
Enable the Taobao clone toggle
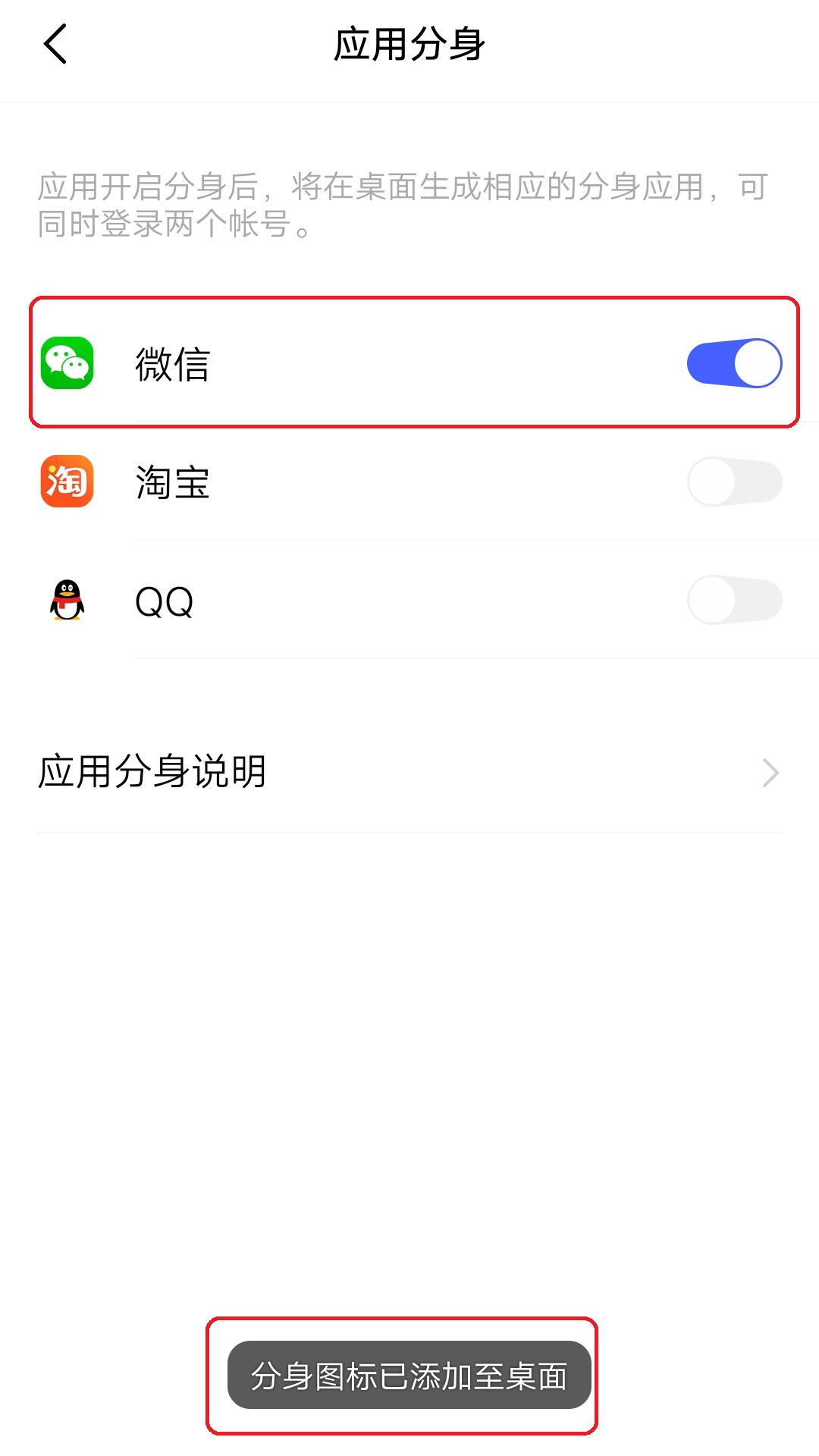pos(734,482)
